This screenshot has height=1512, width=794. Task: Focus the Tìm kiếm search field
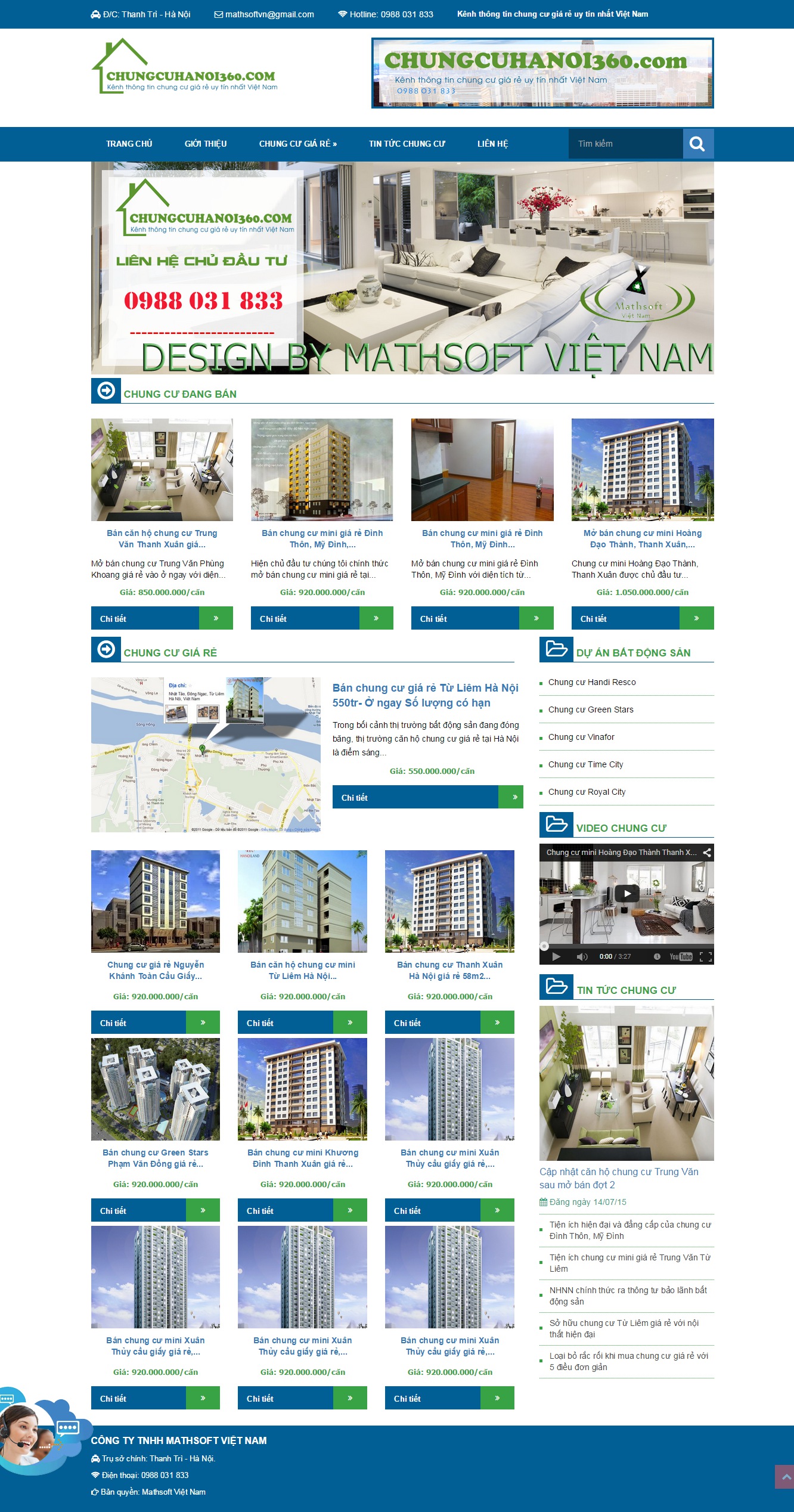(625, 144)
